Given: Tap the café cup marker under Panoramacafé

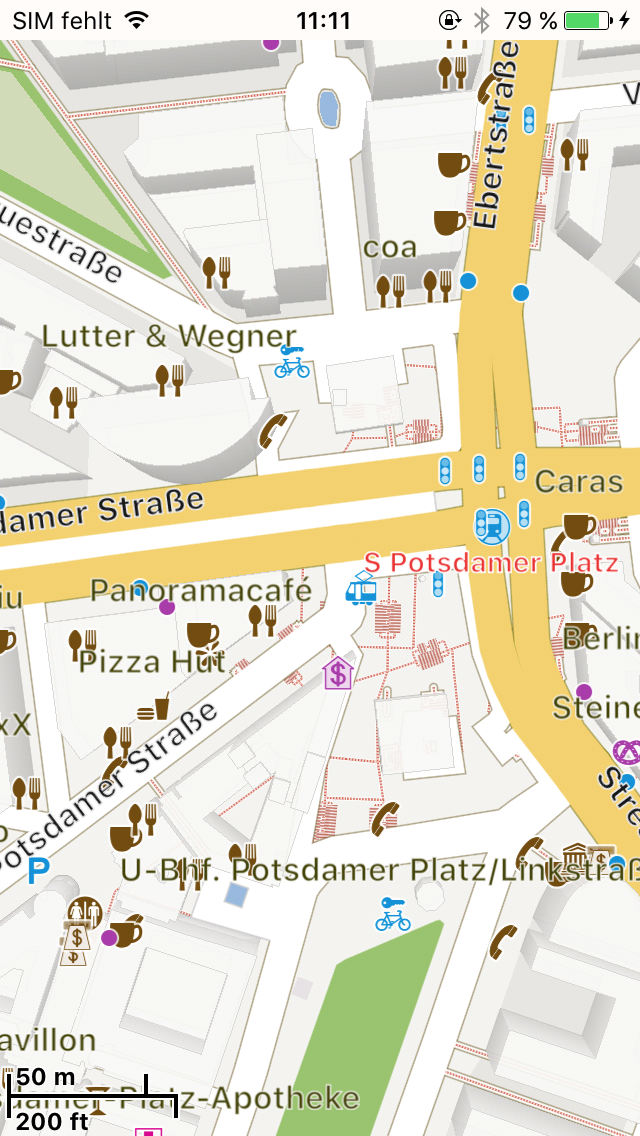Looking at the screenshot, I should [202, 634].
